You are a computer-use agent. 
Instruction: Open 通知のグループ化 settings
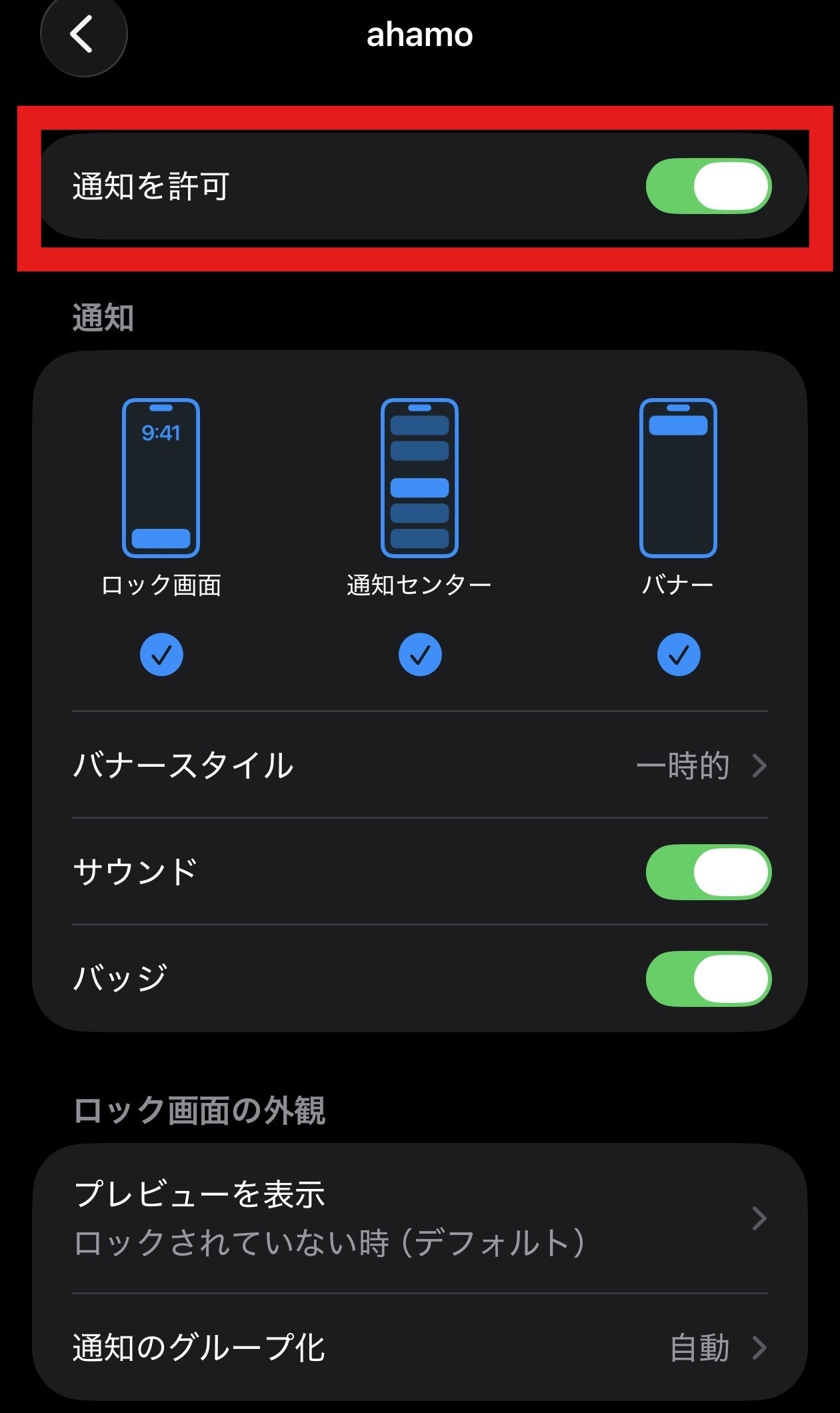pos(420,1348)
